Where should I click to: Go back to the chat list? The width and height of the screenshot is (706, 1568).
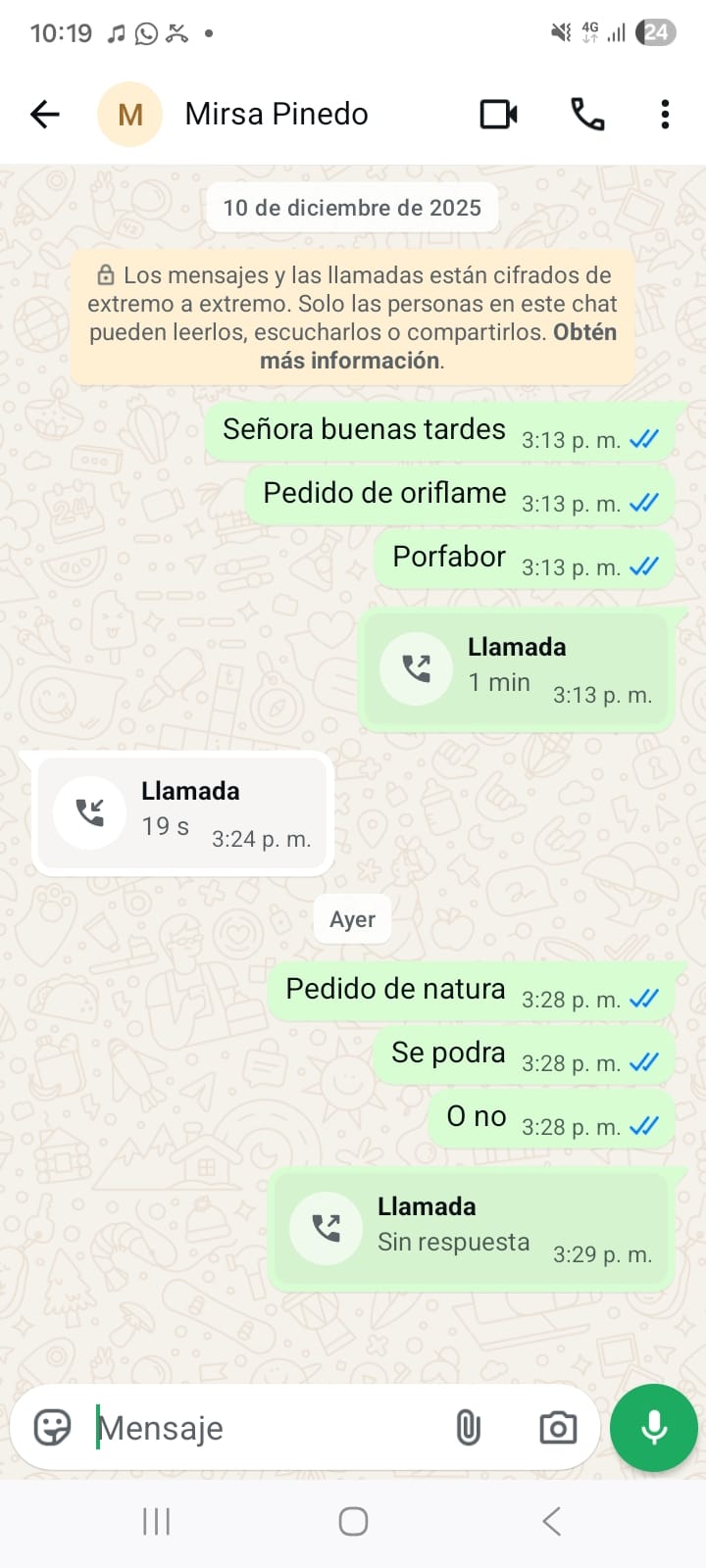pyautogui.click(x=45, y=115)
